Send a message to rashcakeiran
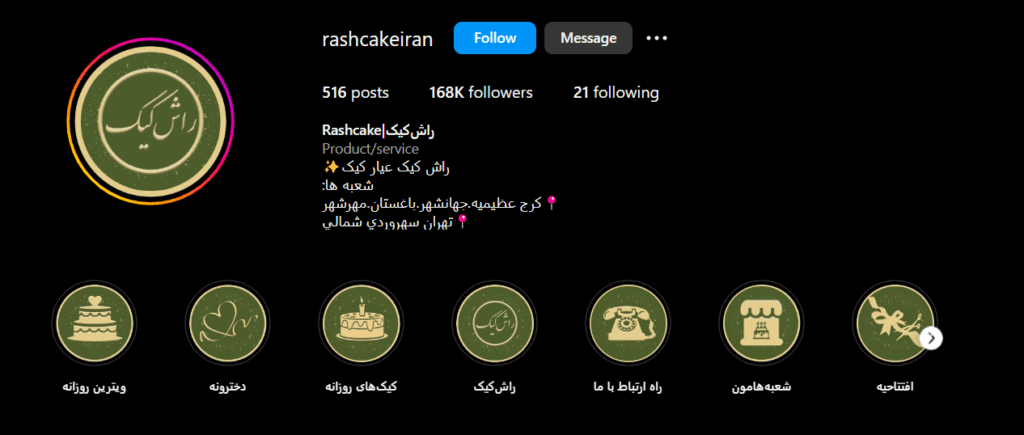 pos(588,38)
